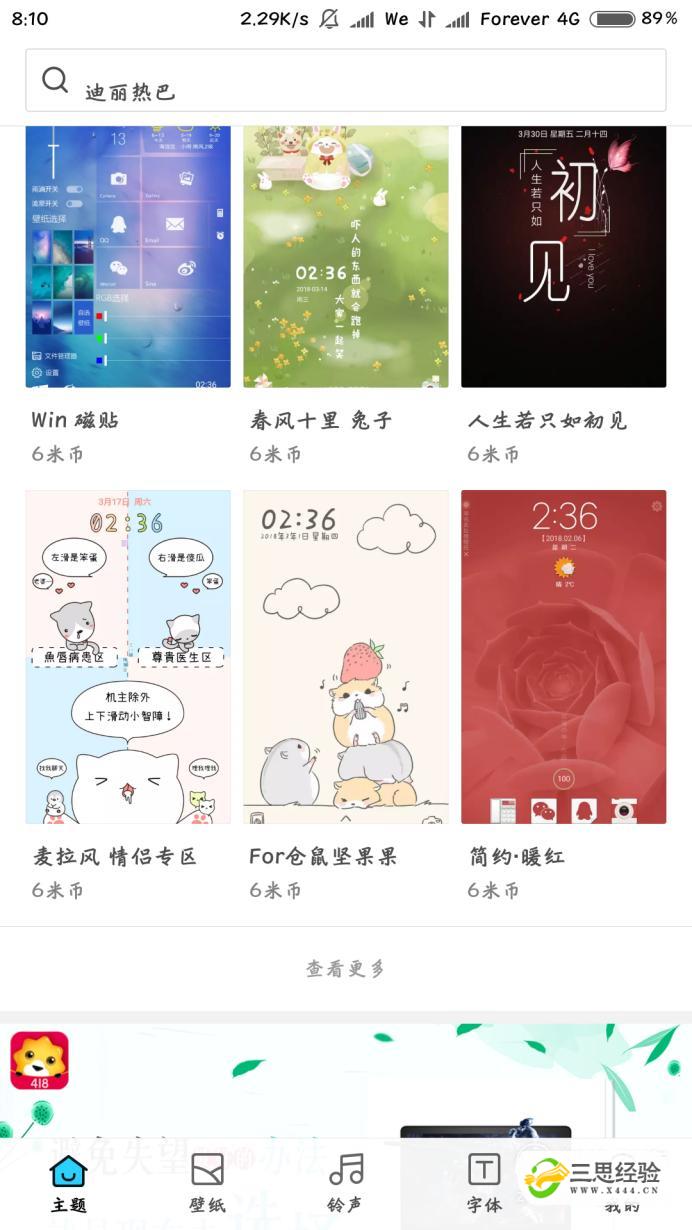Open the Win磁贴 theme
Image resolution: width=692 pixels, height=1230 pixels.
[x=128, y=256]
